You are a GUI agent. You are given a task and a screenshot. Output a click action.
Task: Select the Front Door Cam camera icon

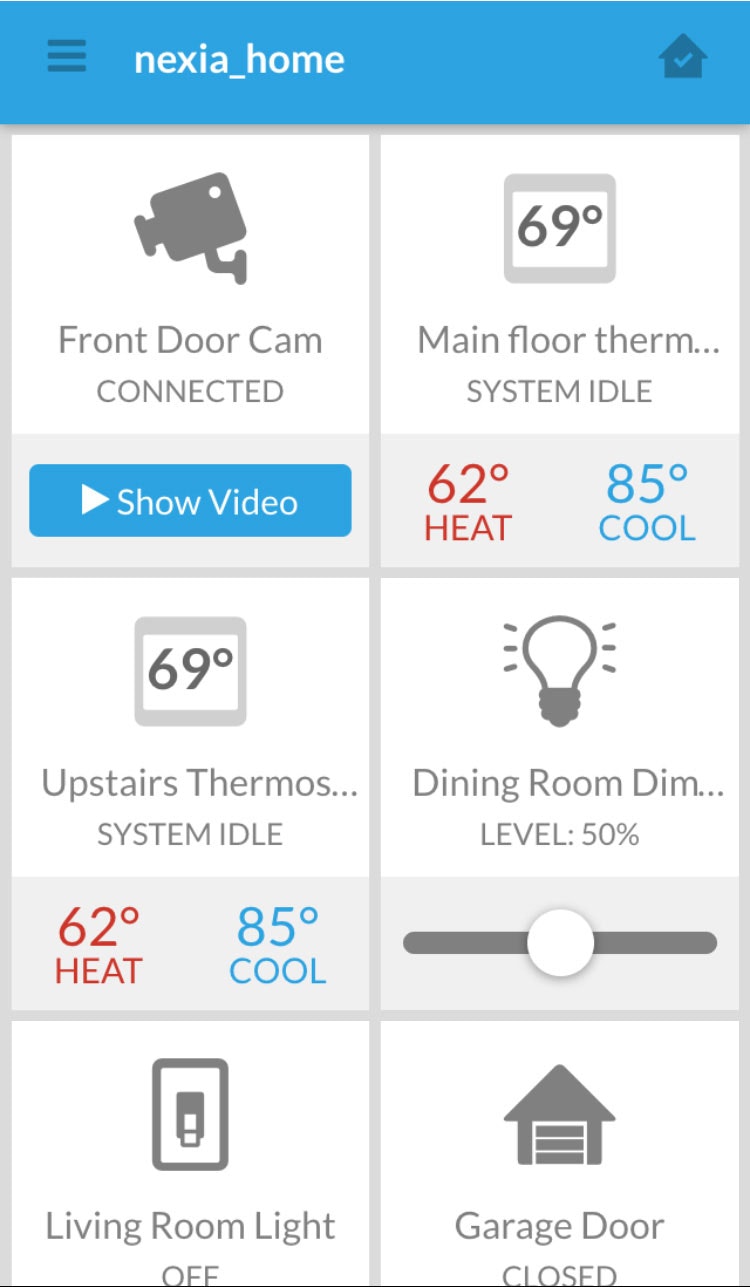[190, 225]
